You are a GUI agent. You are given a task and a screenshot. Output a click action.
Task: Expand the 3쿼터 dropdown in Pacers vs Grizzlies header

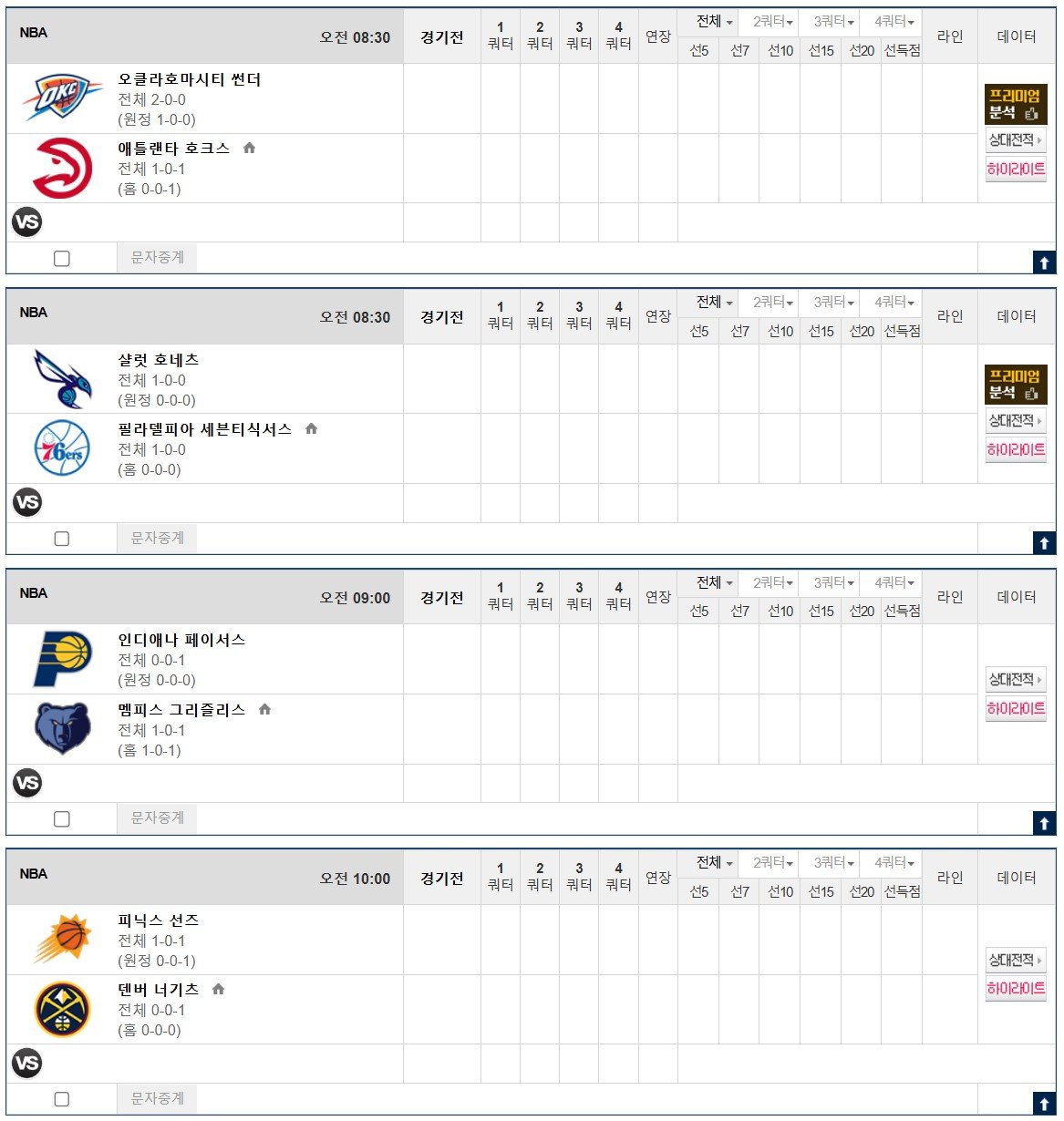833,582
